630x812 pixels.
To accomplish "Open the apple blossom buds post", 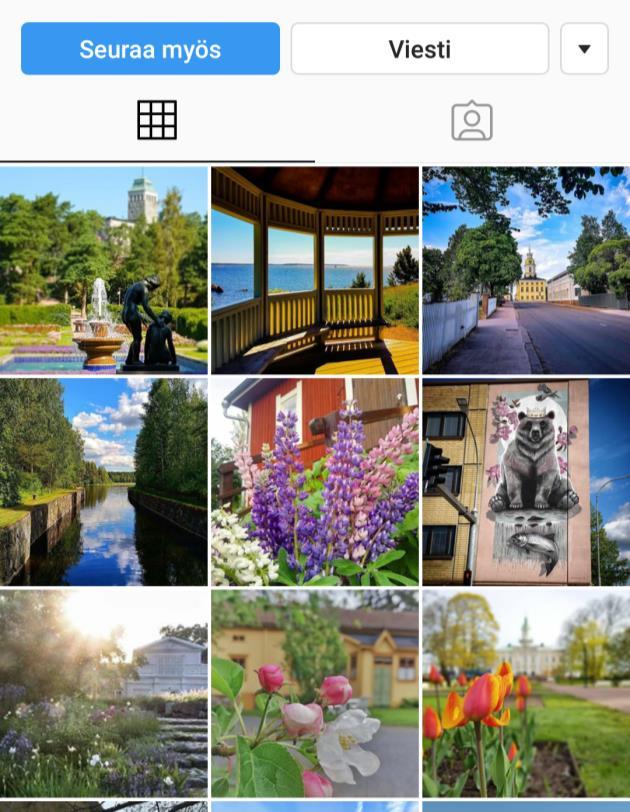I will click(x=315, y=692).
